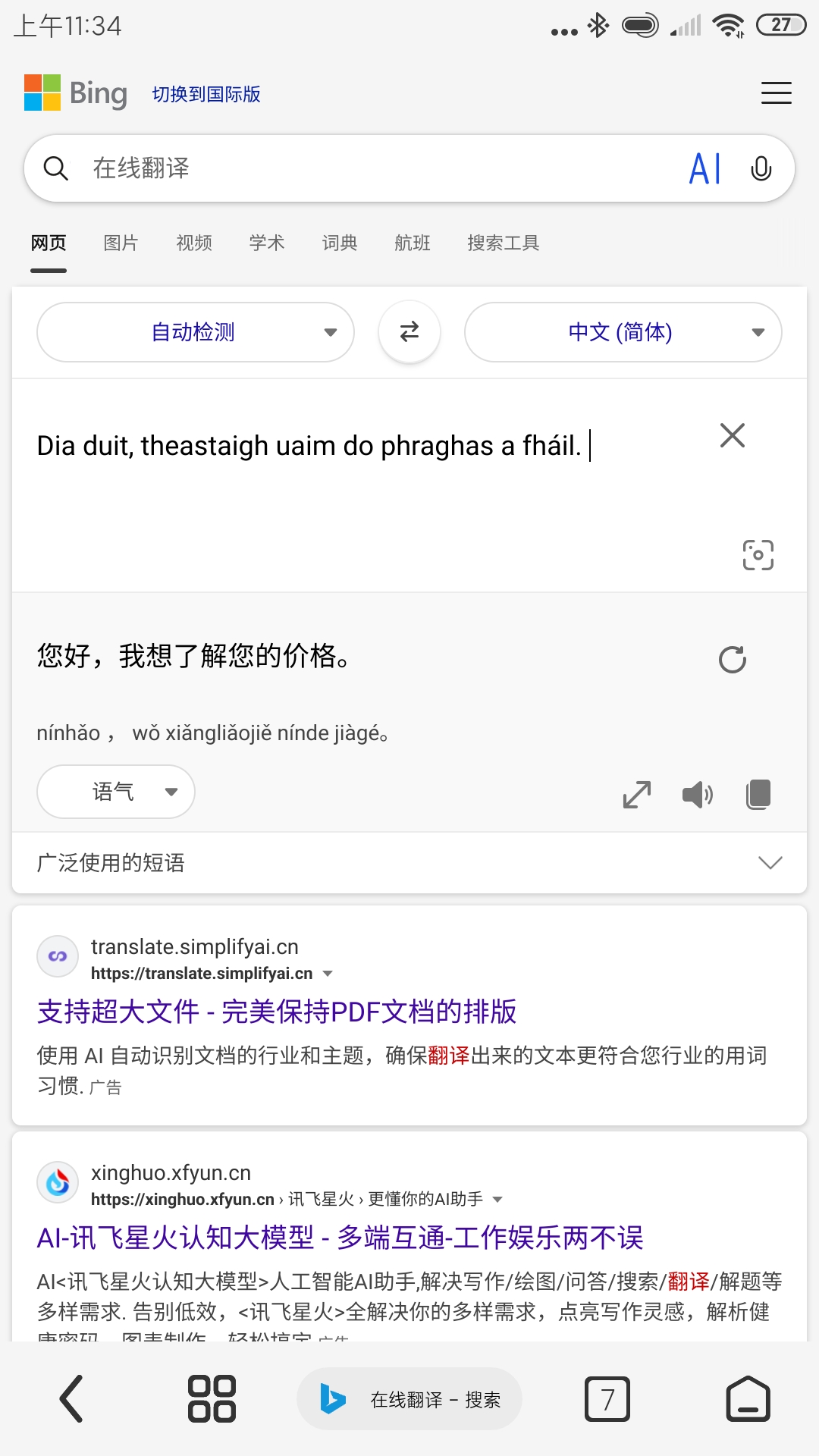Image resolution: width=819 pixels, height=1456 pixels.
Task: Clear the translation input text
Action: tap(732, 435)
